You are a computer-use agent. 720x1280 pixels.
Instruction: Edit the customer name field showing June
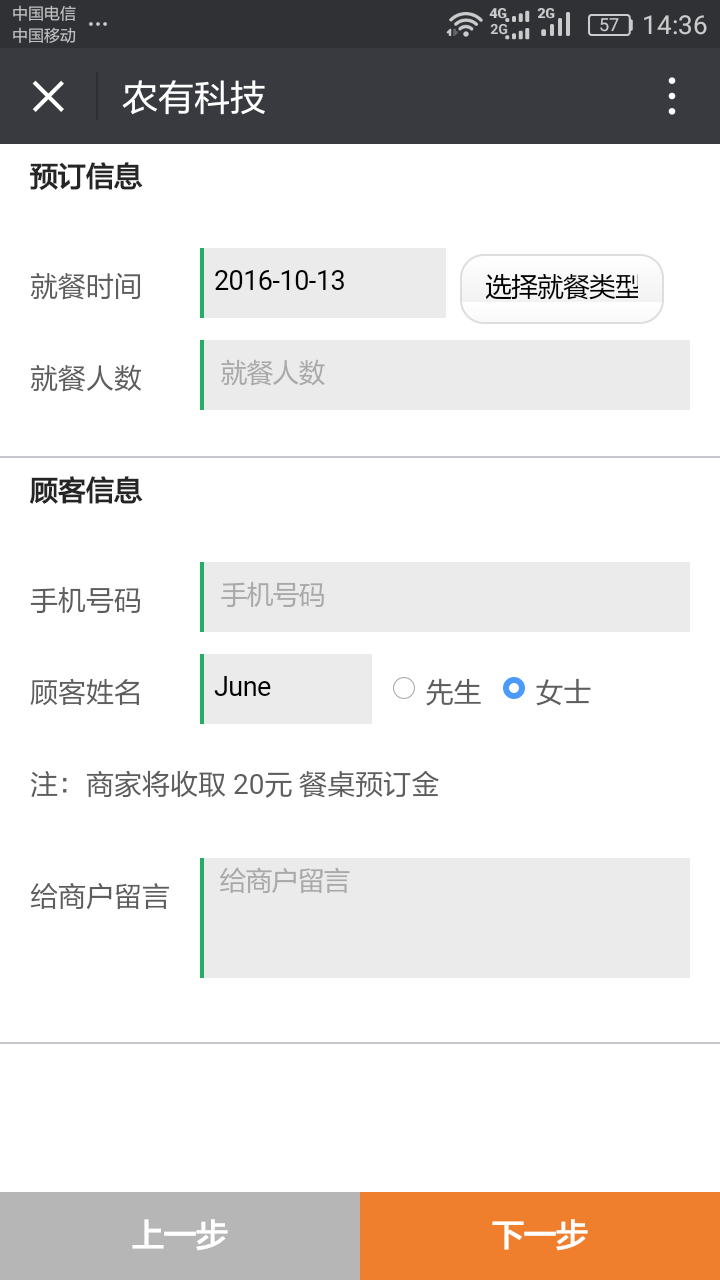coord(287,689)
